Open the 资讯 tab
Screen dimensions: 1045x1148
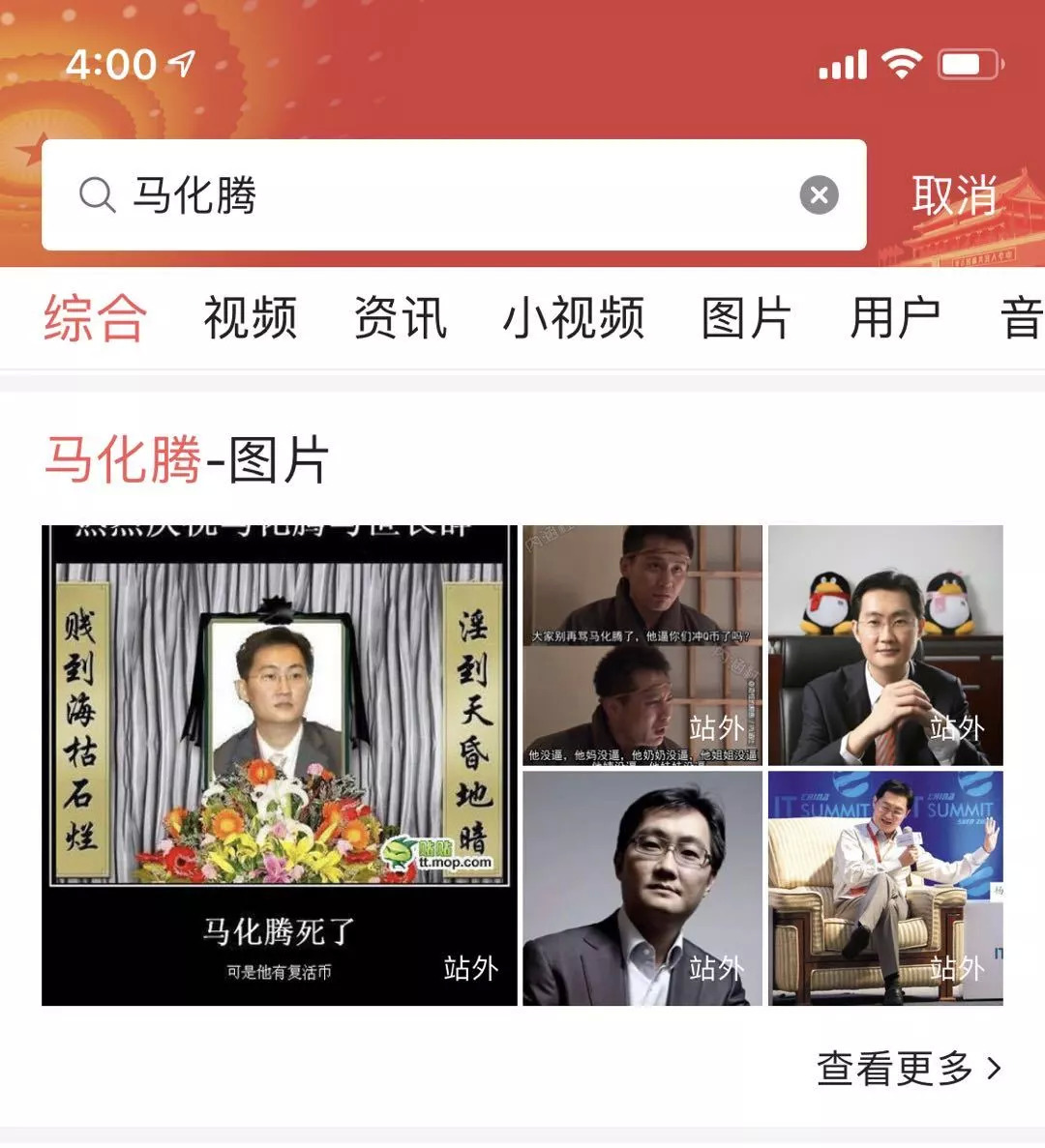(x=401, y=318)
